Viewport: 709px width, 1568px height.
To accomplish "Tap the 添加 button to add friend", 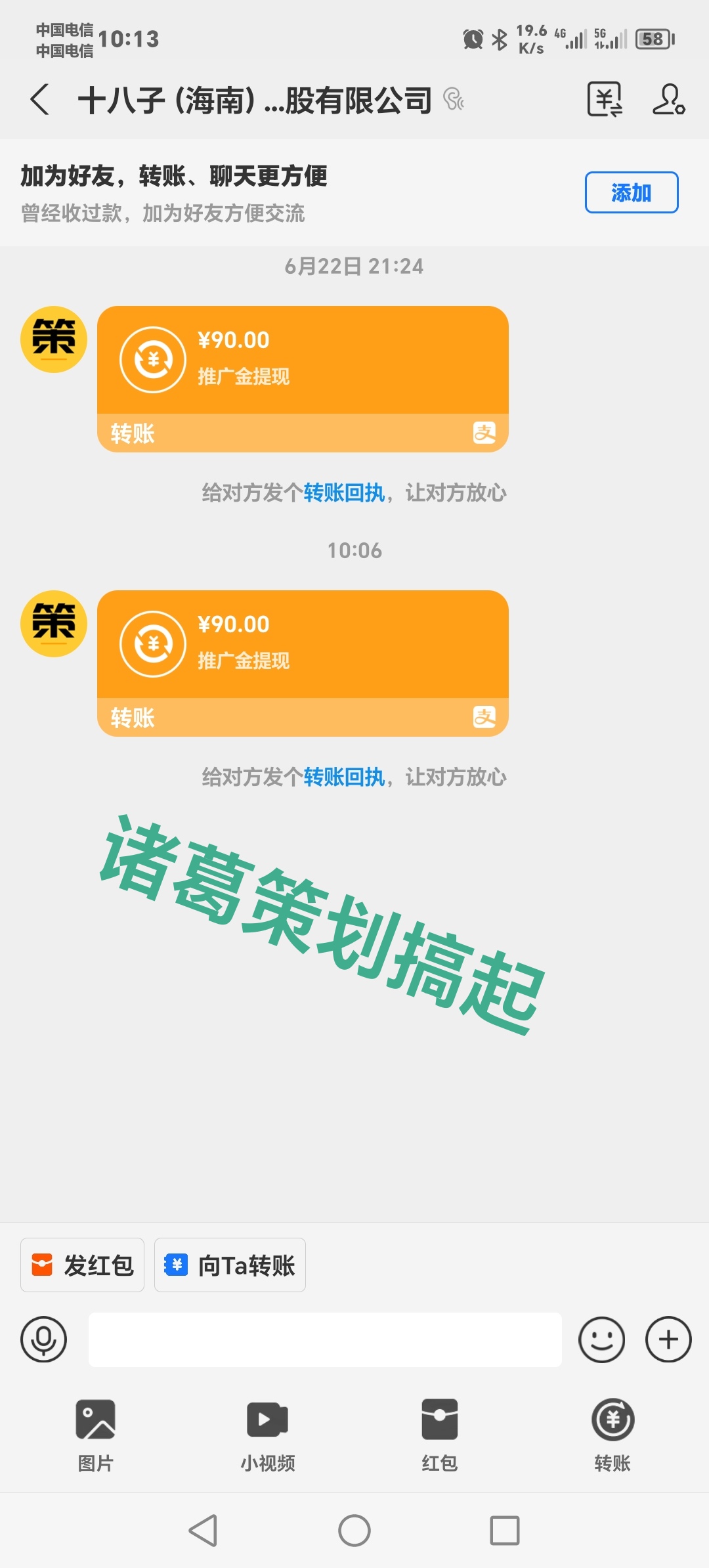I will tap(632, 192).
